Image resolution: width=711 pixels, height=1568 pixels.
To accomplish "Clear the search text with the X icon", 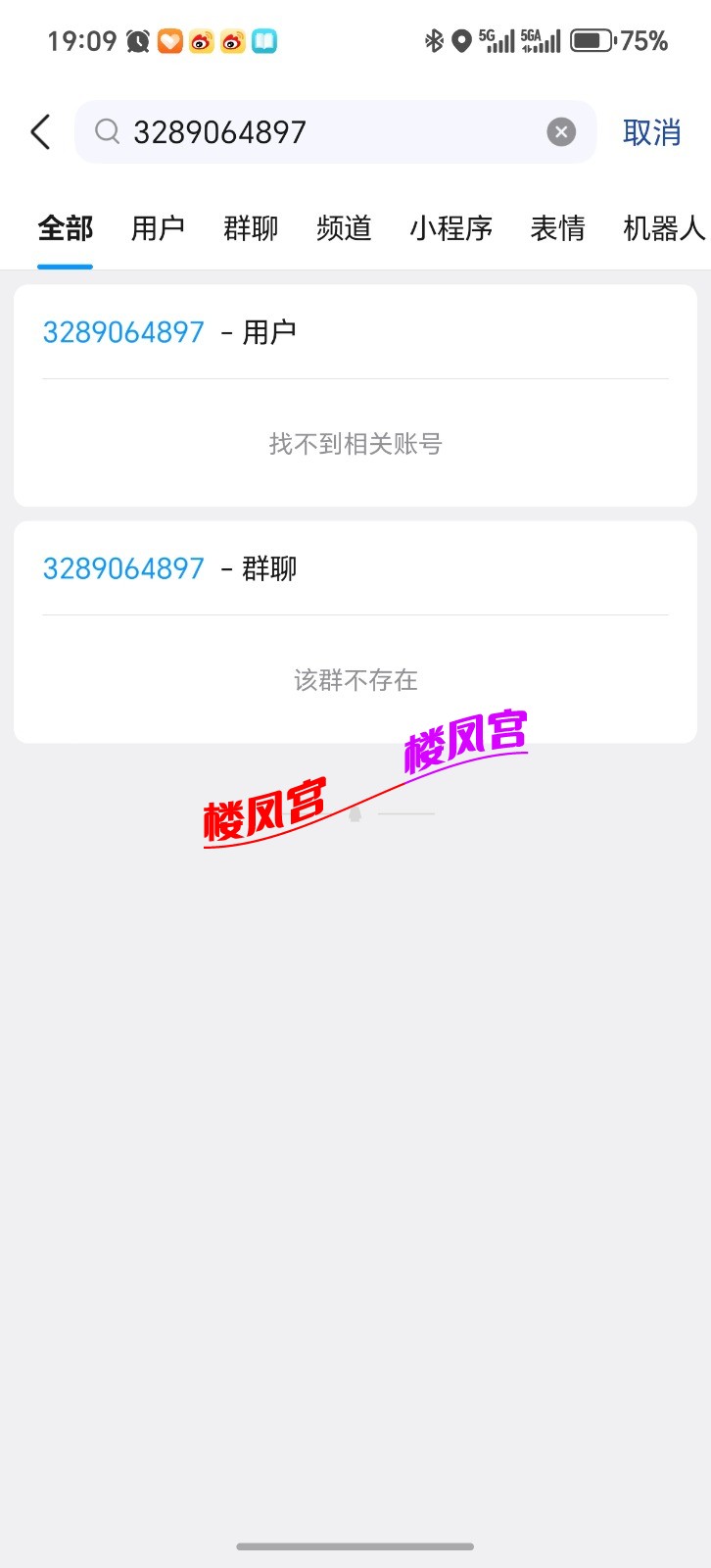I will tap(560, 131).
